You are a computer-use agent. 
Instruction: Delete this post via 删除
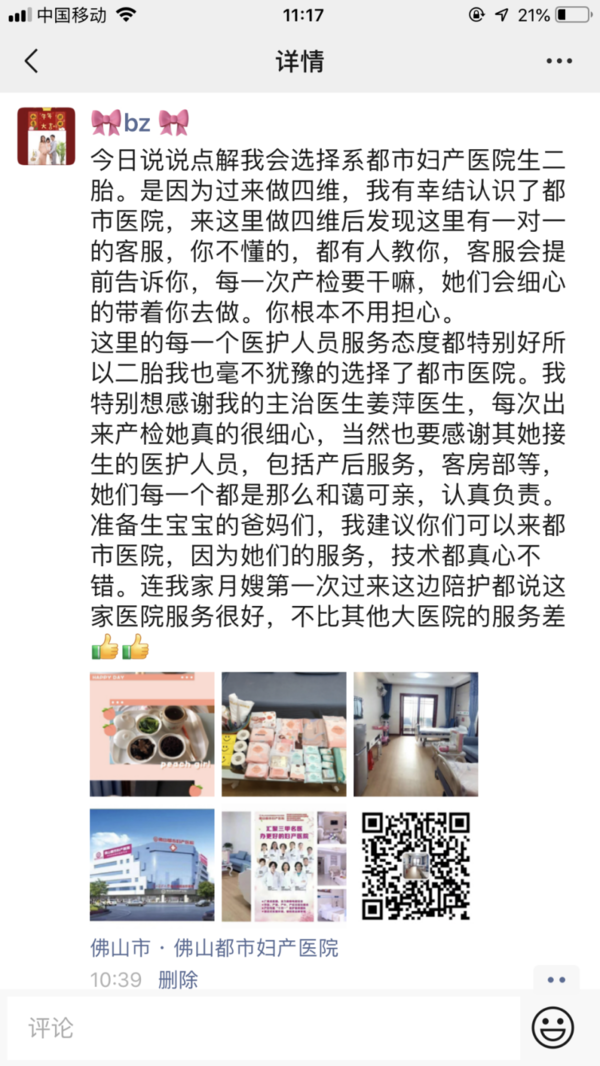coord(178,979)
